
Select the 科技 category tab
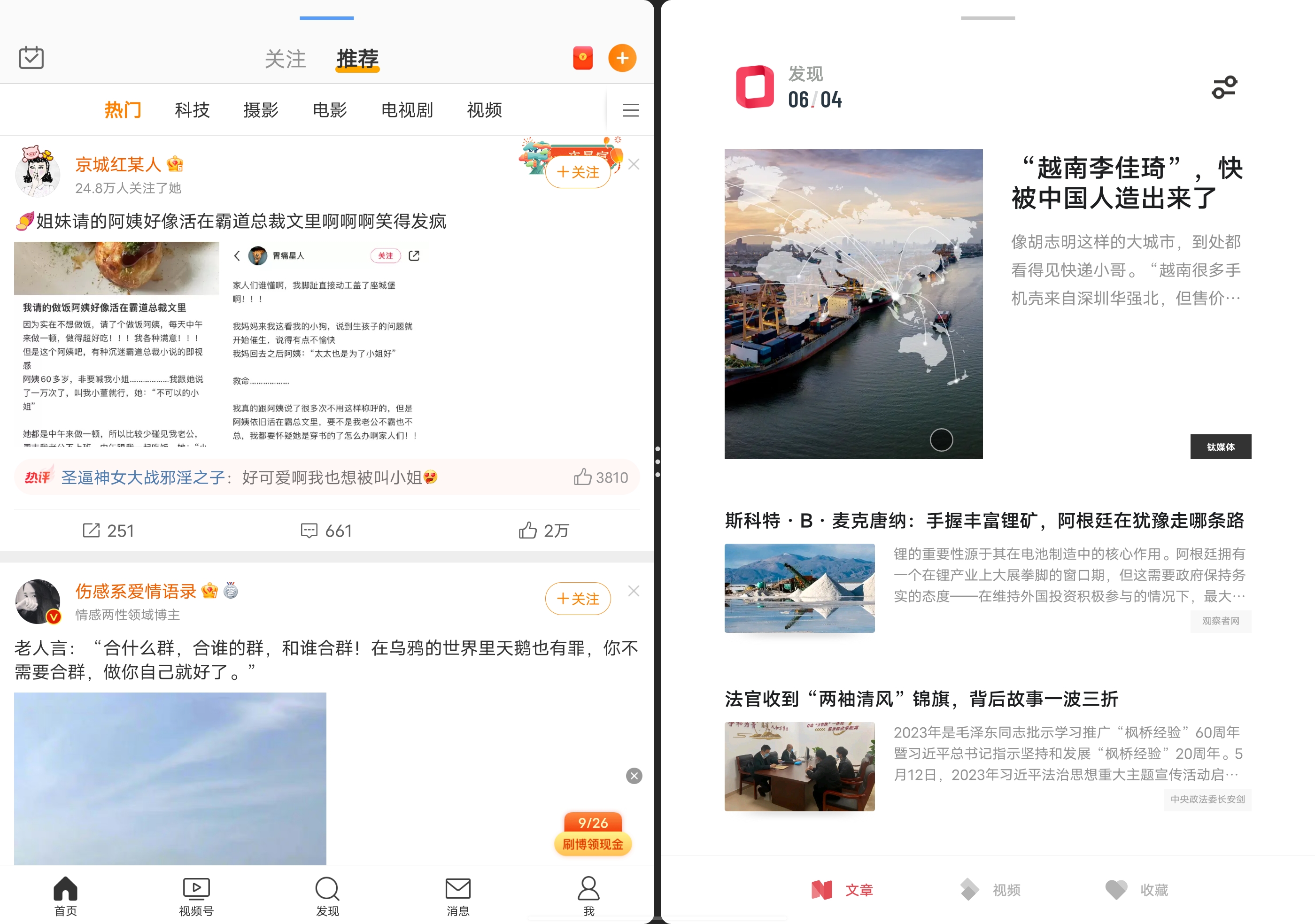192,109
